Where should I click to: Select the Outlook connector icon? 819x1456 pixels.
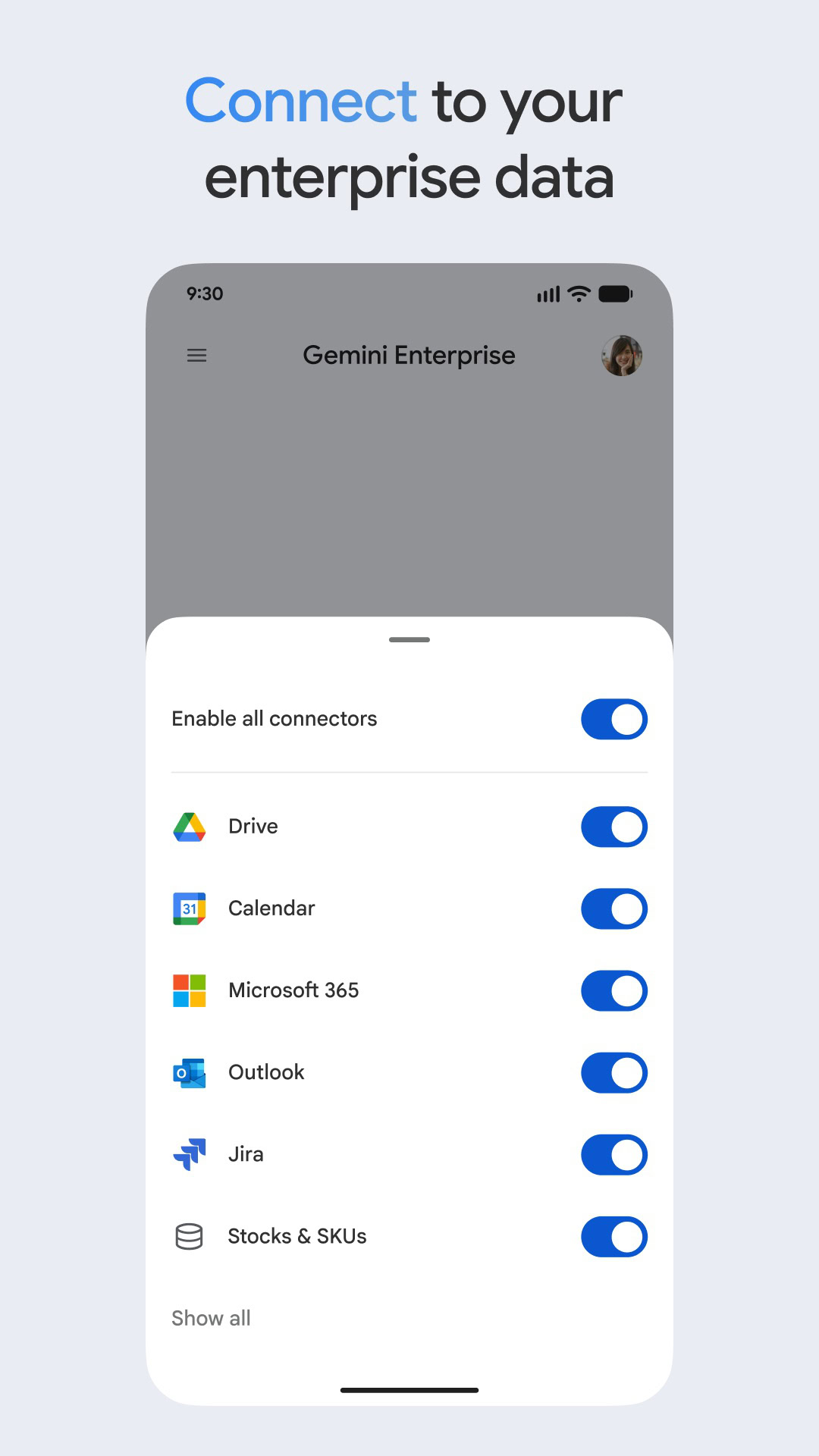pos(189,1072)
